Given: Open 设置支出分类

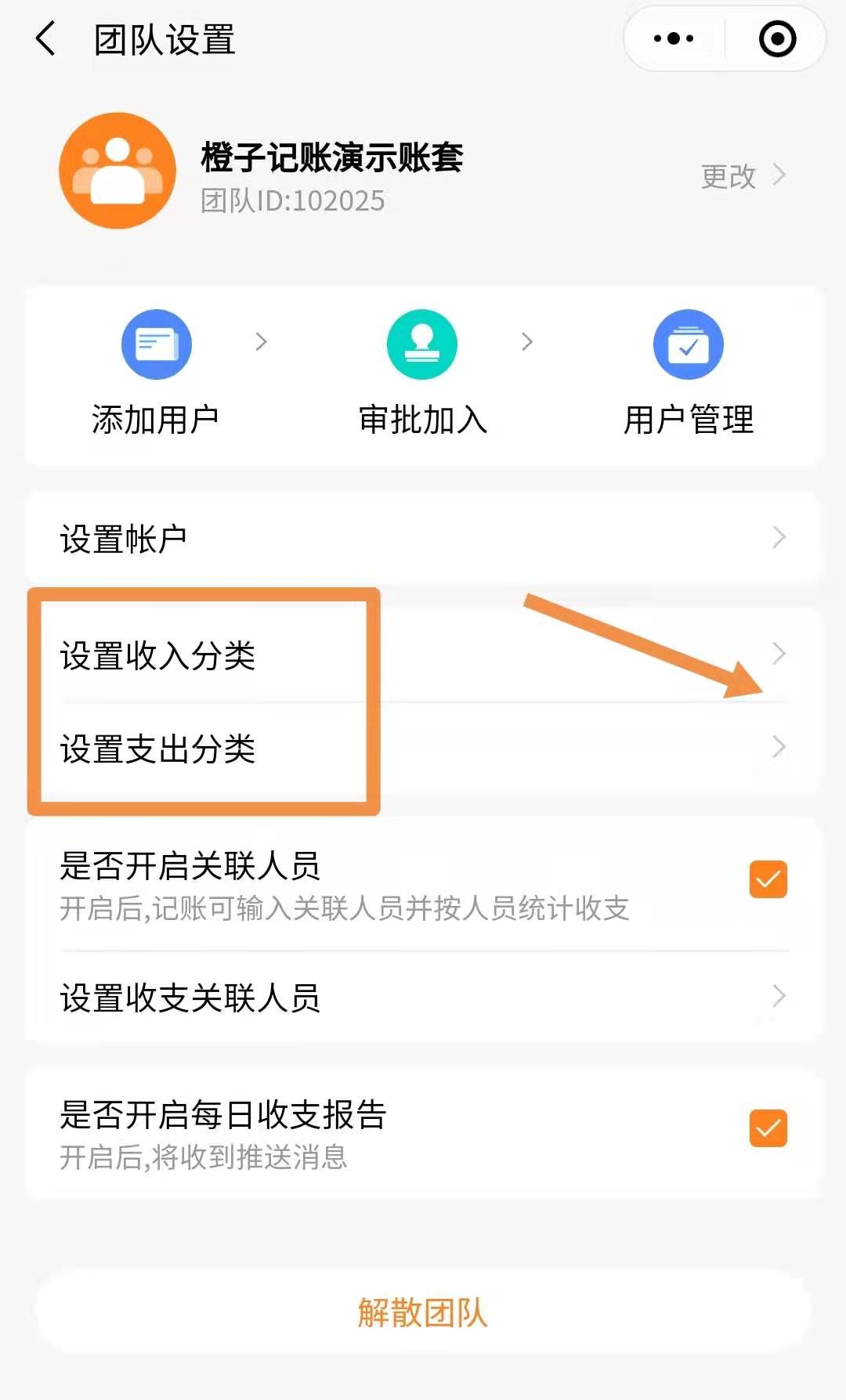Looking at the screenshot, I should (423, 749).
